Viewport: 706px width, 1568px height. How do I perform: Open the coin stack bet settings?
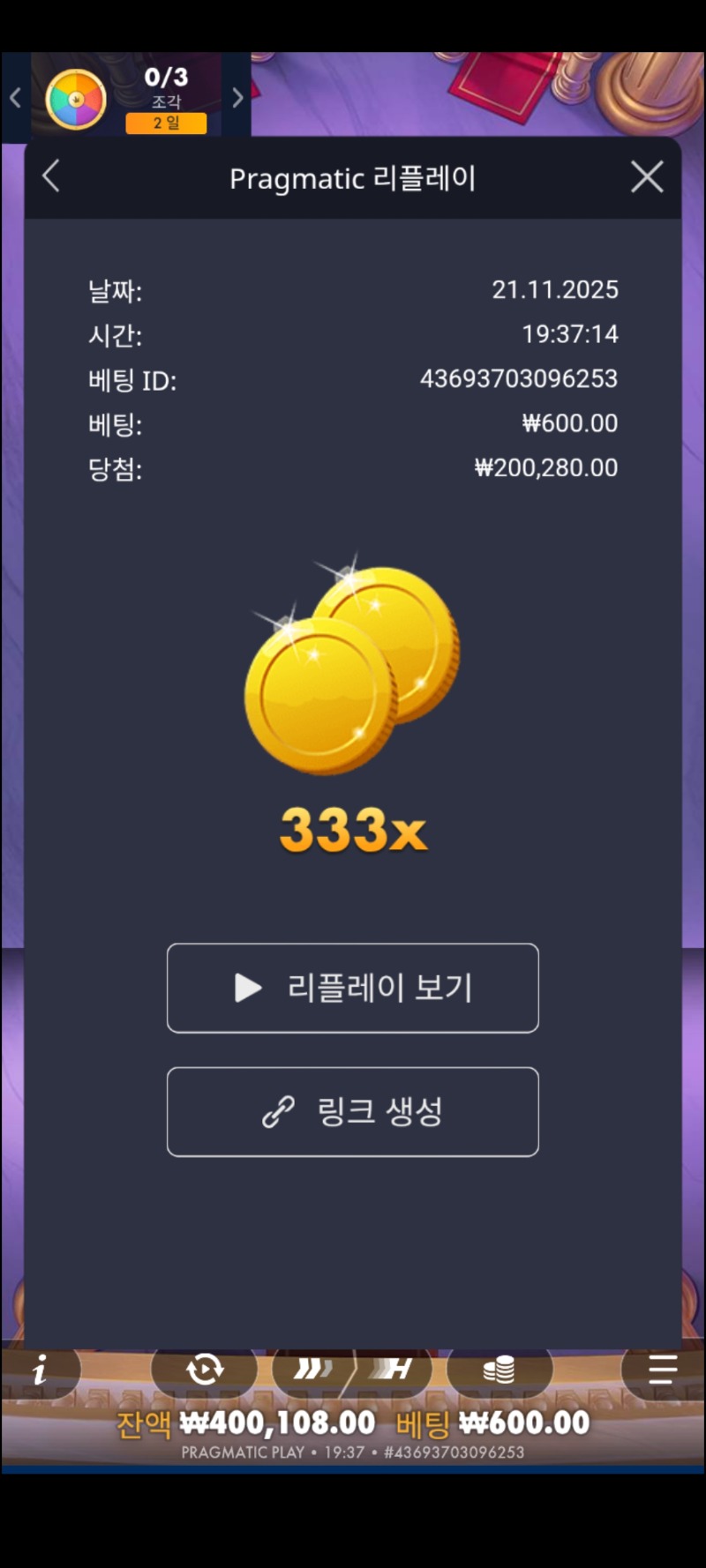(499, 1370)
